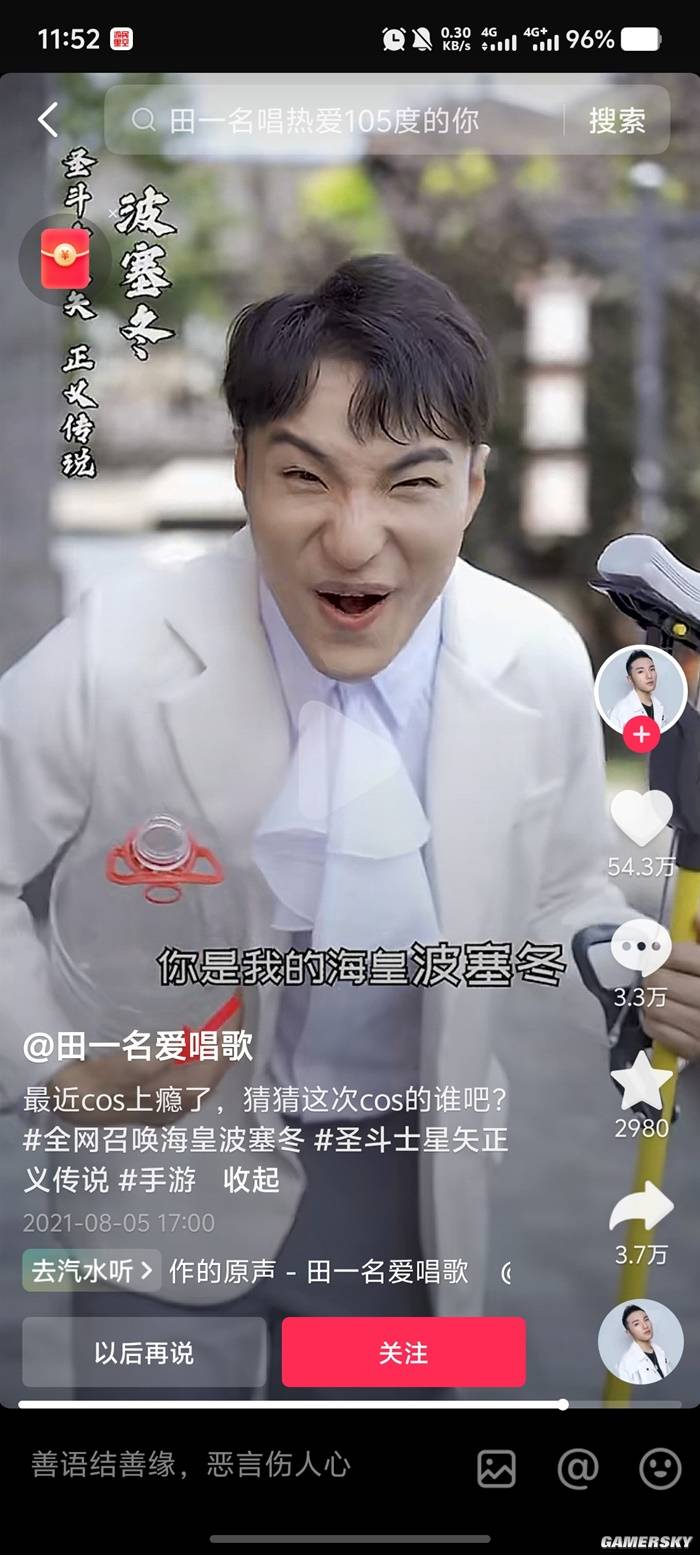This screenshot has height=1555, width=700.
Task: Open @田一名爱唱歌 profile from username
Action: coord(138,1047)
